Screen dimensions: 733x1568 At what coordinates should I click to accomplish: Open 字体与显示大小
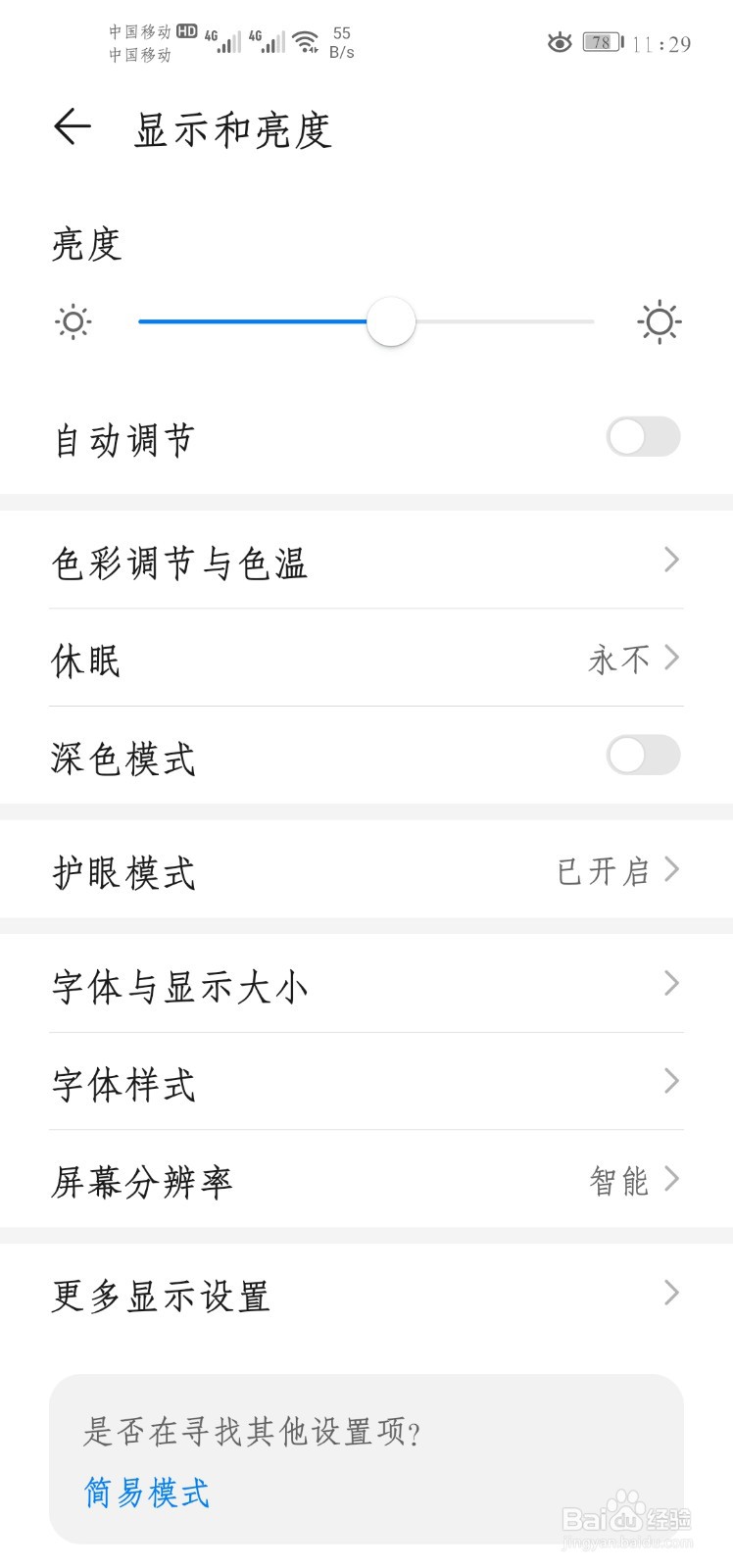click(366, 984)
